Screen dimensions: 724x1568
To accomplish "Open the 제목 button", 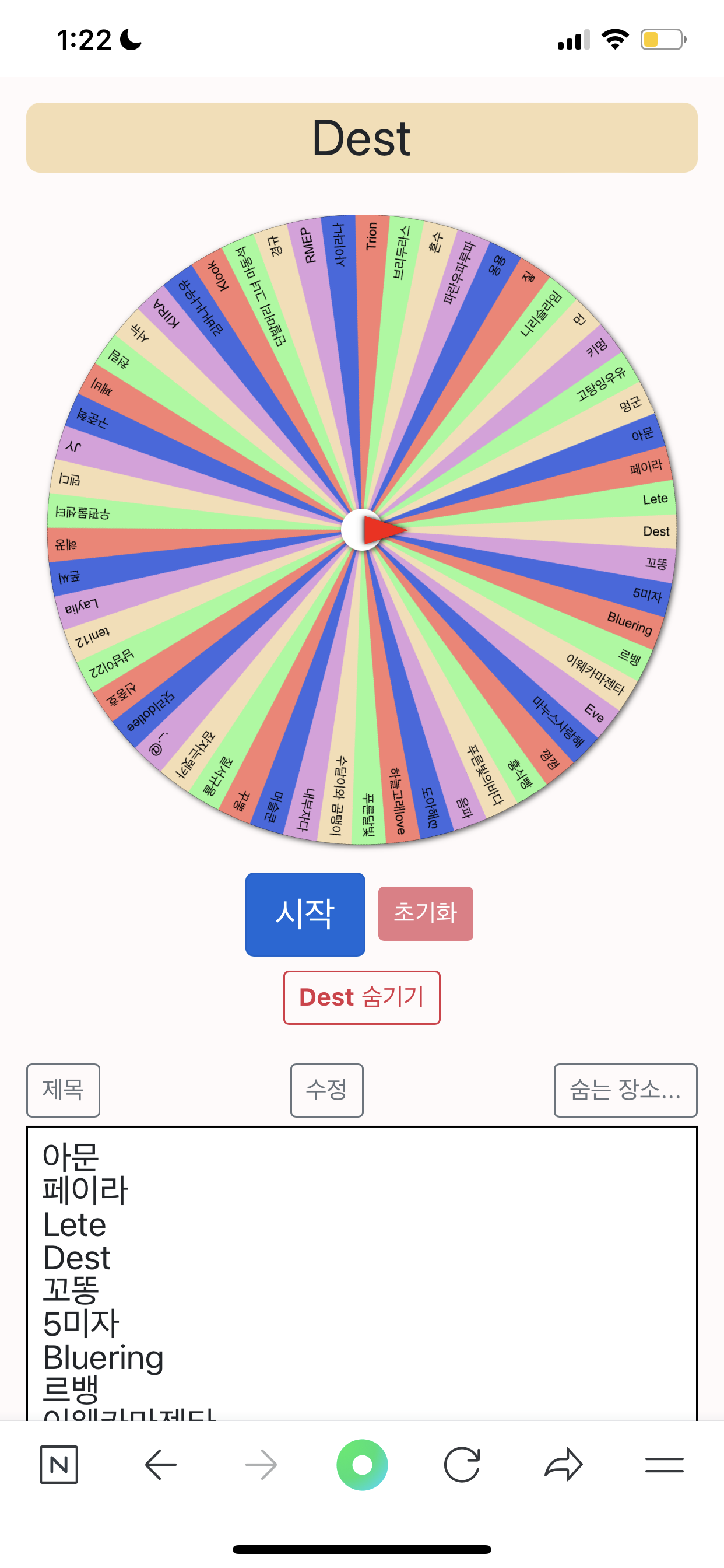I will click(x=63, y=1090).
